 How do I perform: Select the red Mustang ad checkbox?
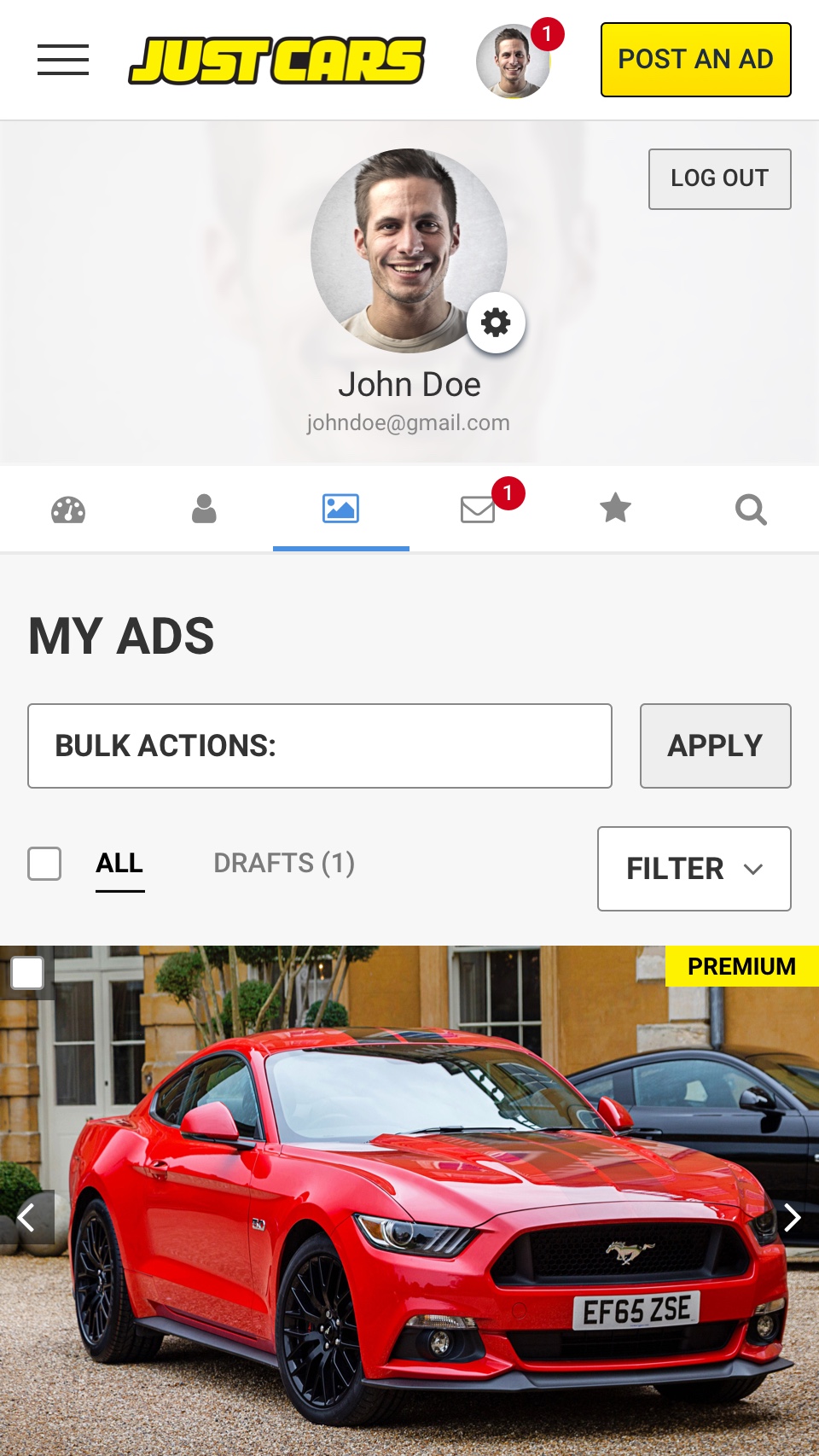27,973
